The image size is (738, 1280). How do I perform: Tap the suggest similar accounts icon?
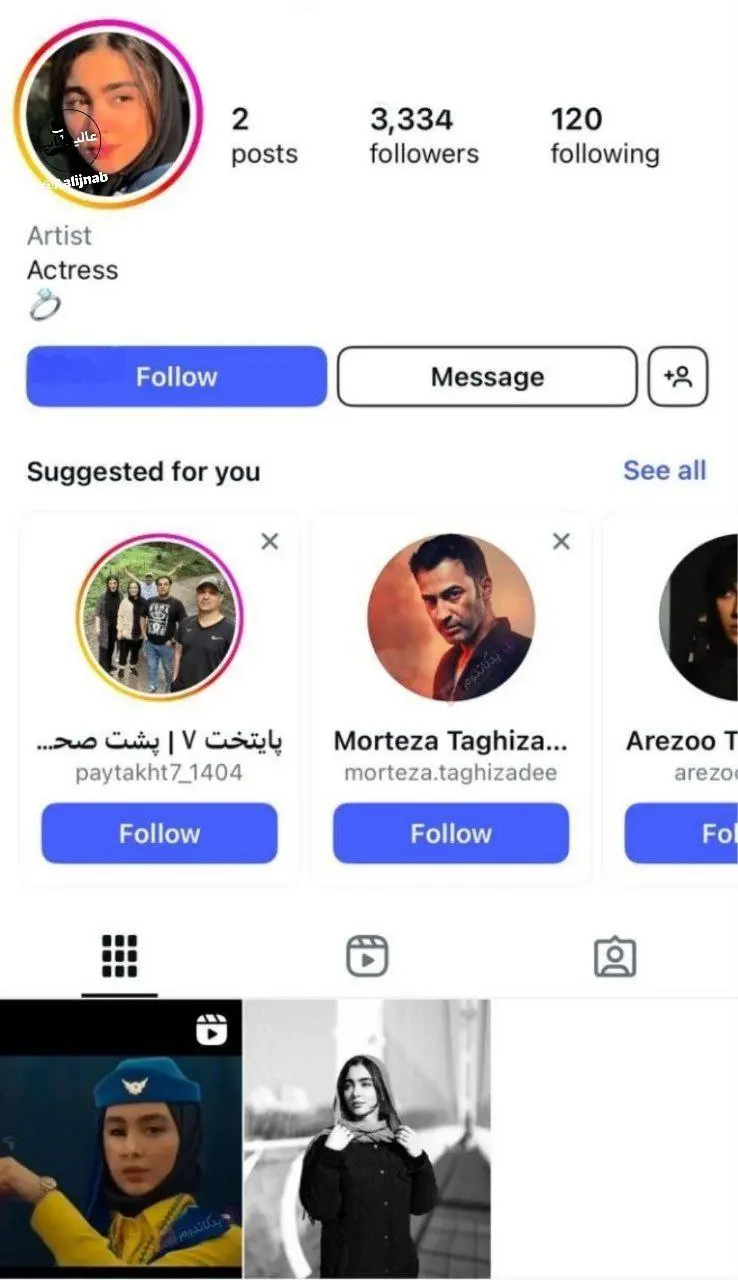(678, 376)
